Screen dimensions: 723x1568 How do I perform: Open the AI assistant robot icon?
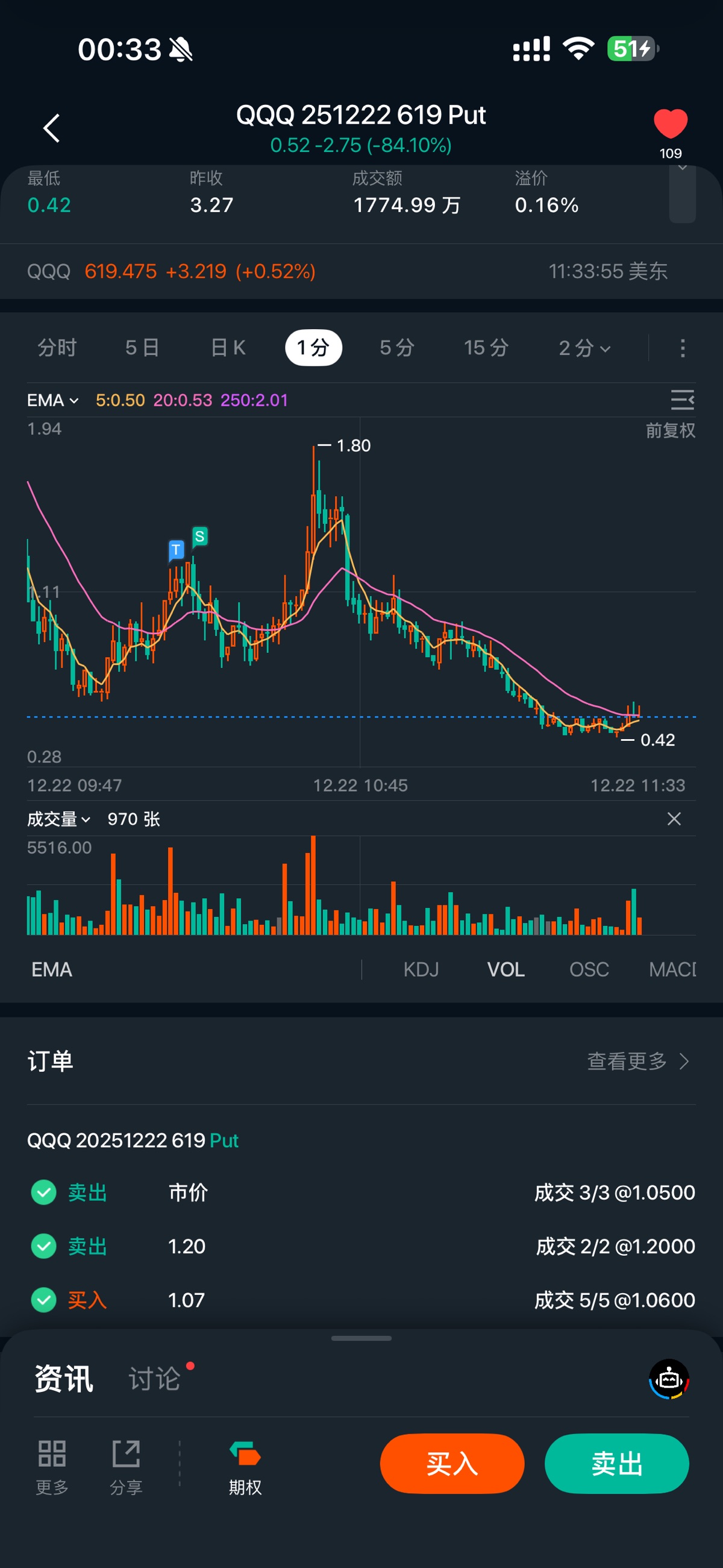click(x=669, y=1379)
